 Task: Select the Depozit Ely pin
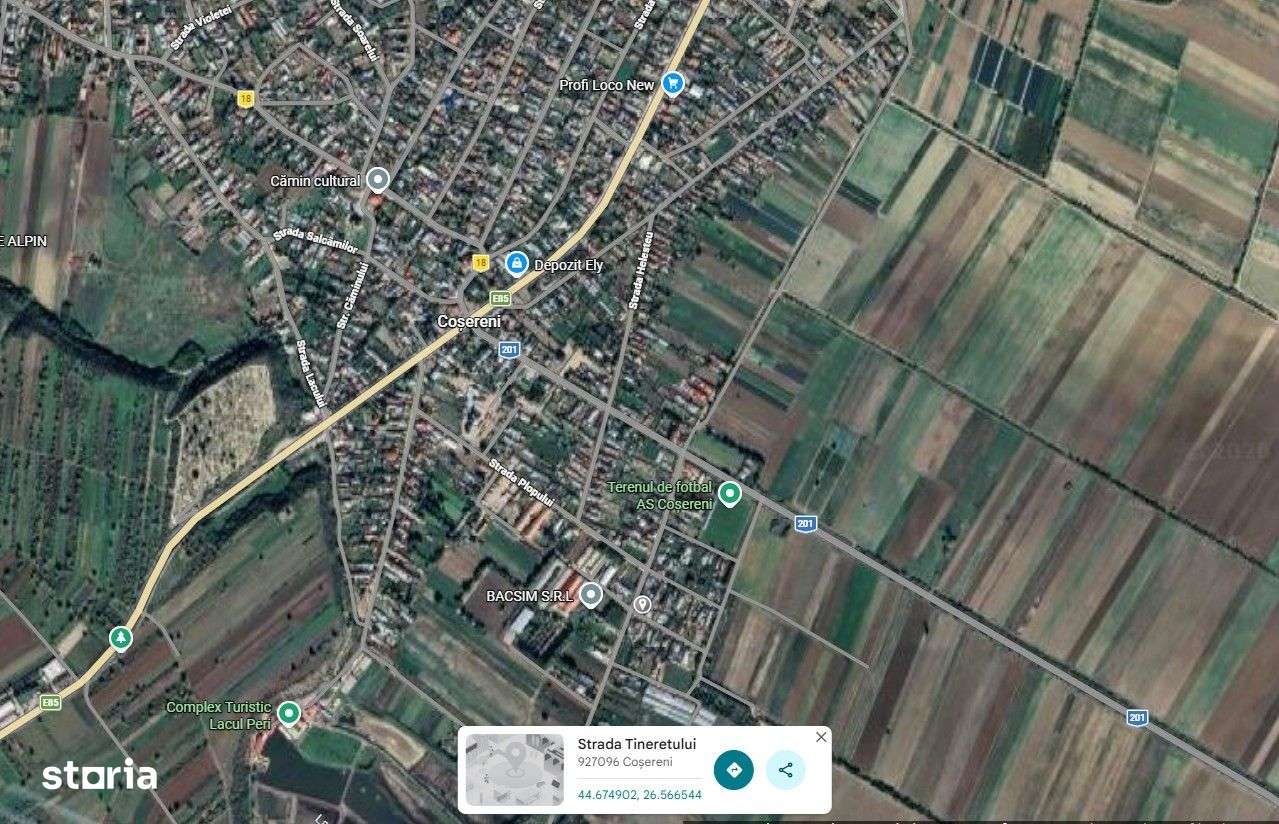coord(516,263)
